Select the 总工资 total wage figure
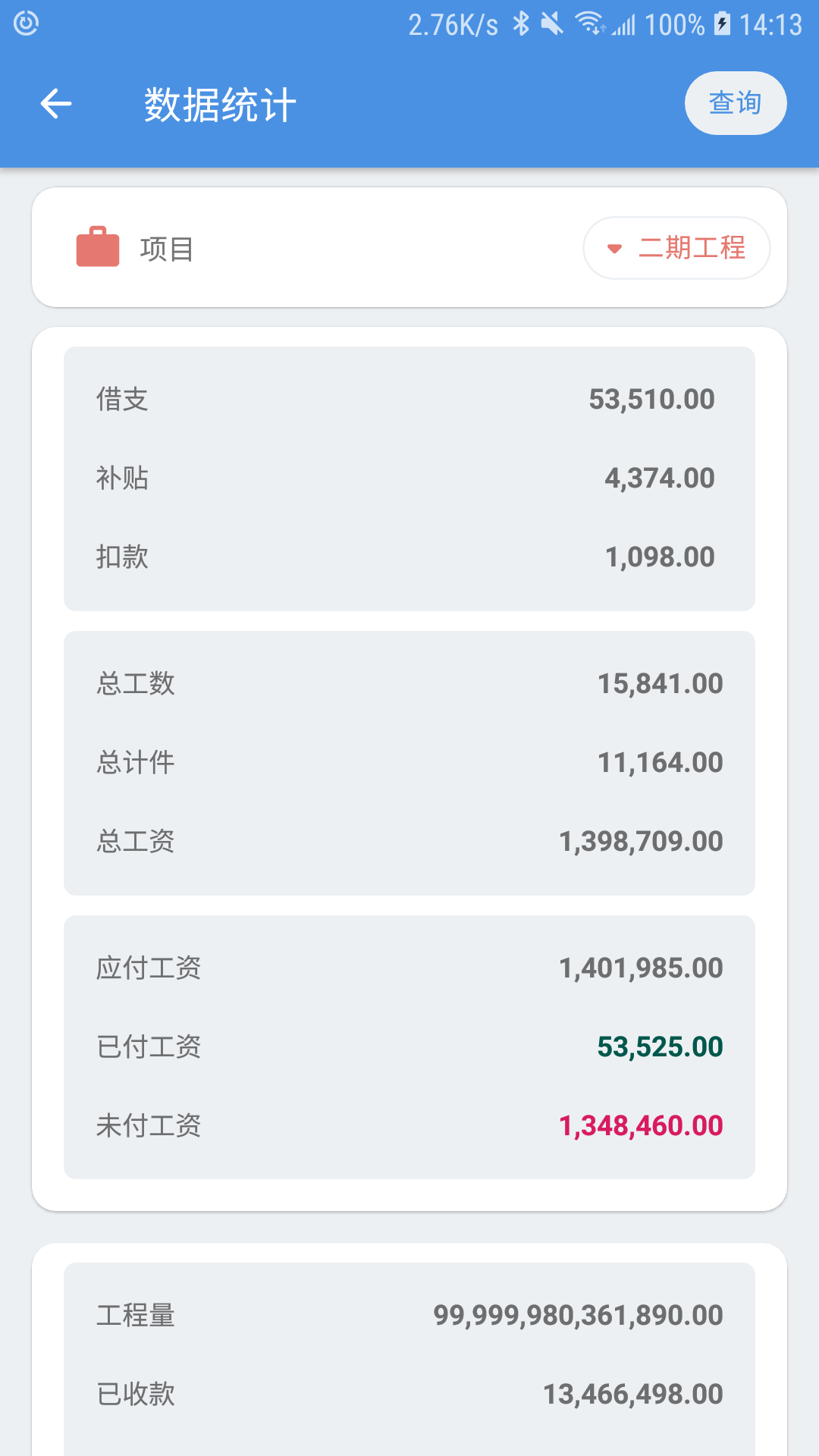This screenshot has width=819, height=1456. [641, 840]
